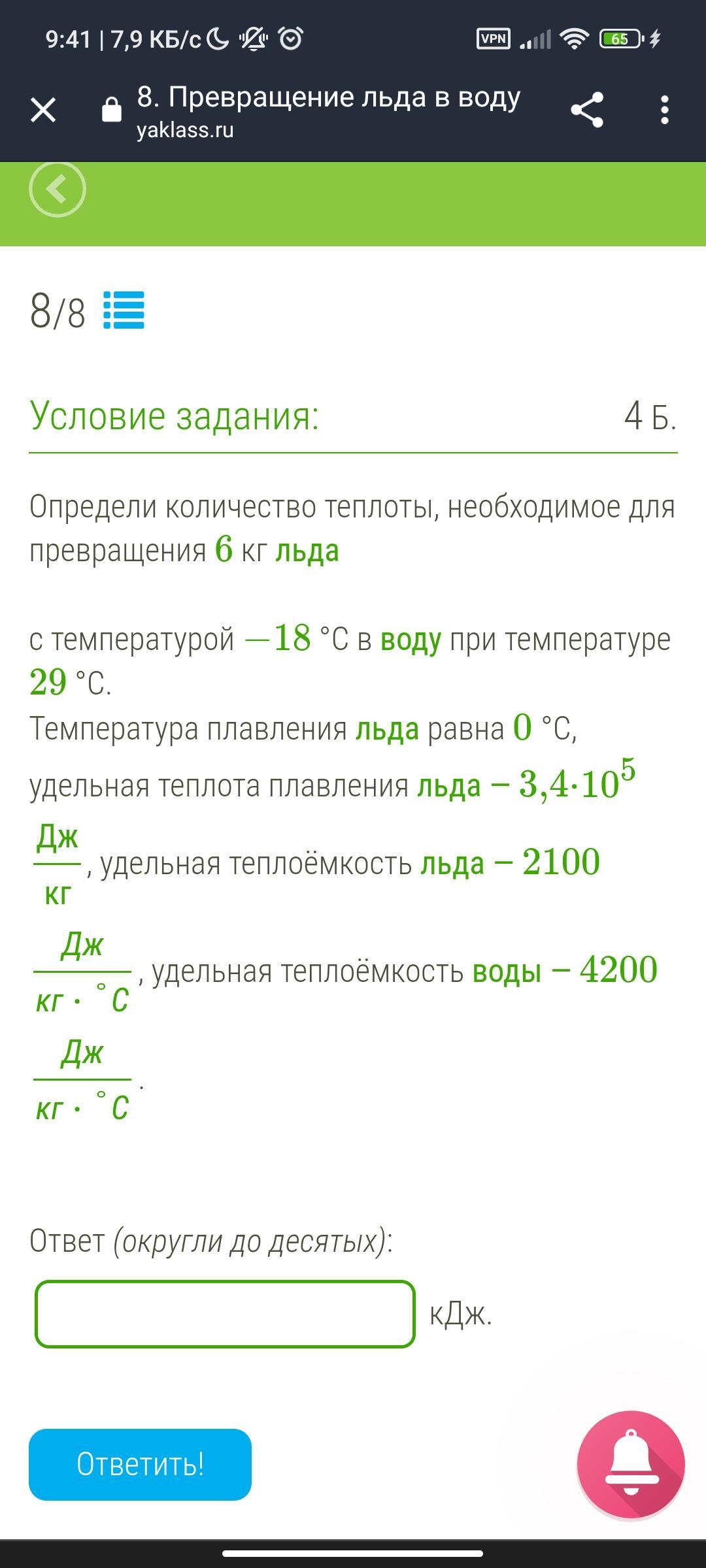This screenshot has width=706, height=1568.
Task: Focus the answer field before кДж
Action: pyautogui.click(x=225, y=1313)
